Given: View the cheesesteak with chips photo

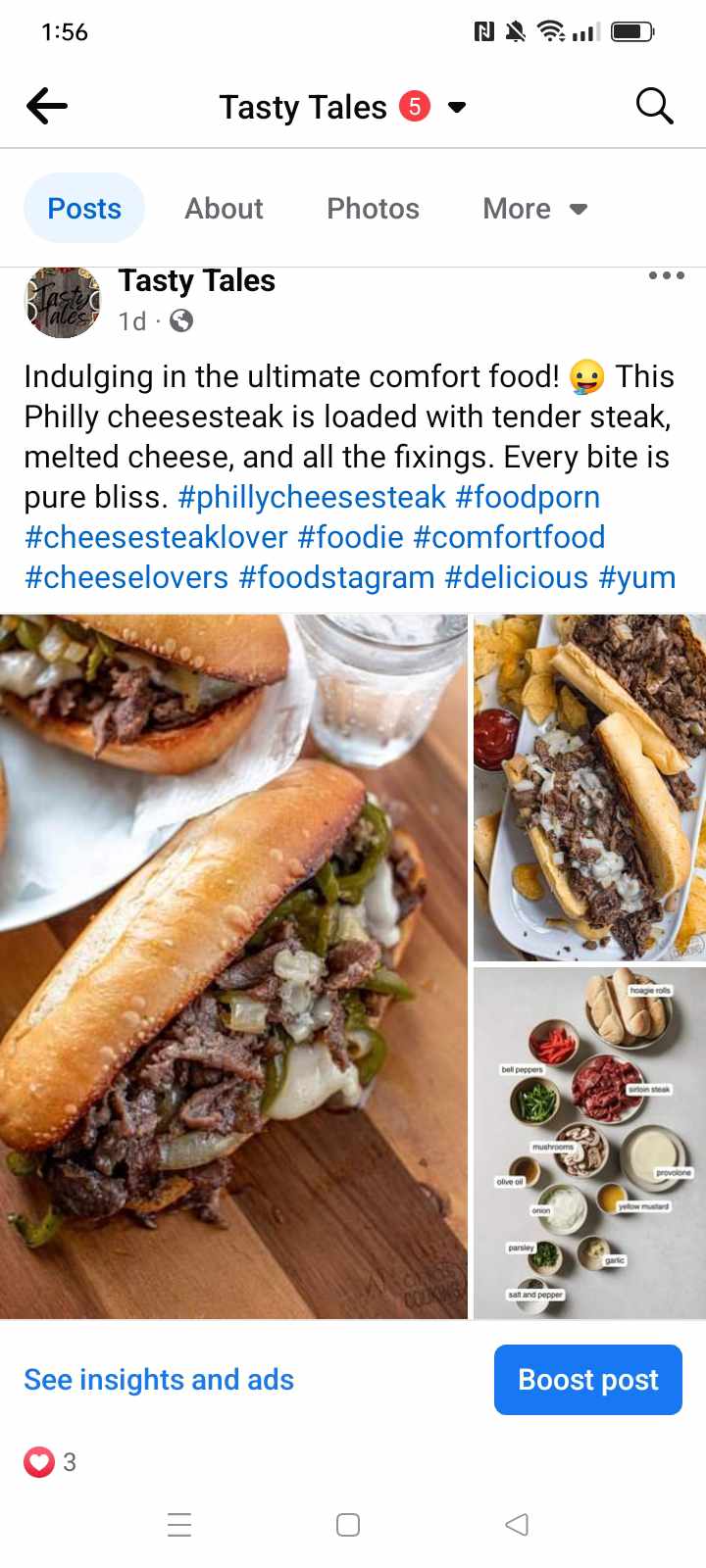Looking at the screenshot, I should (x=589, y=787).
